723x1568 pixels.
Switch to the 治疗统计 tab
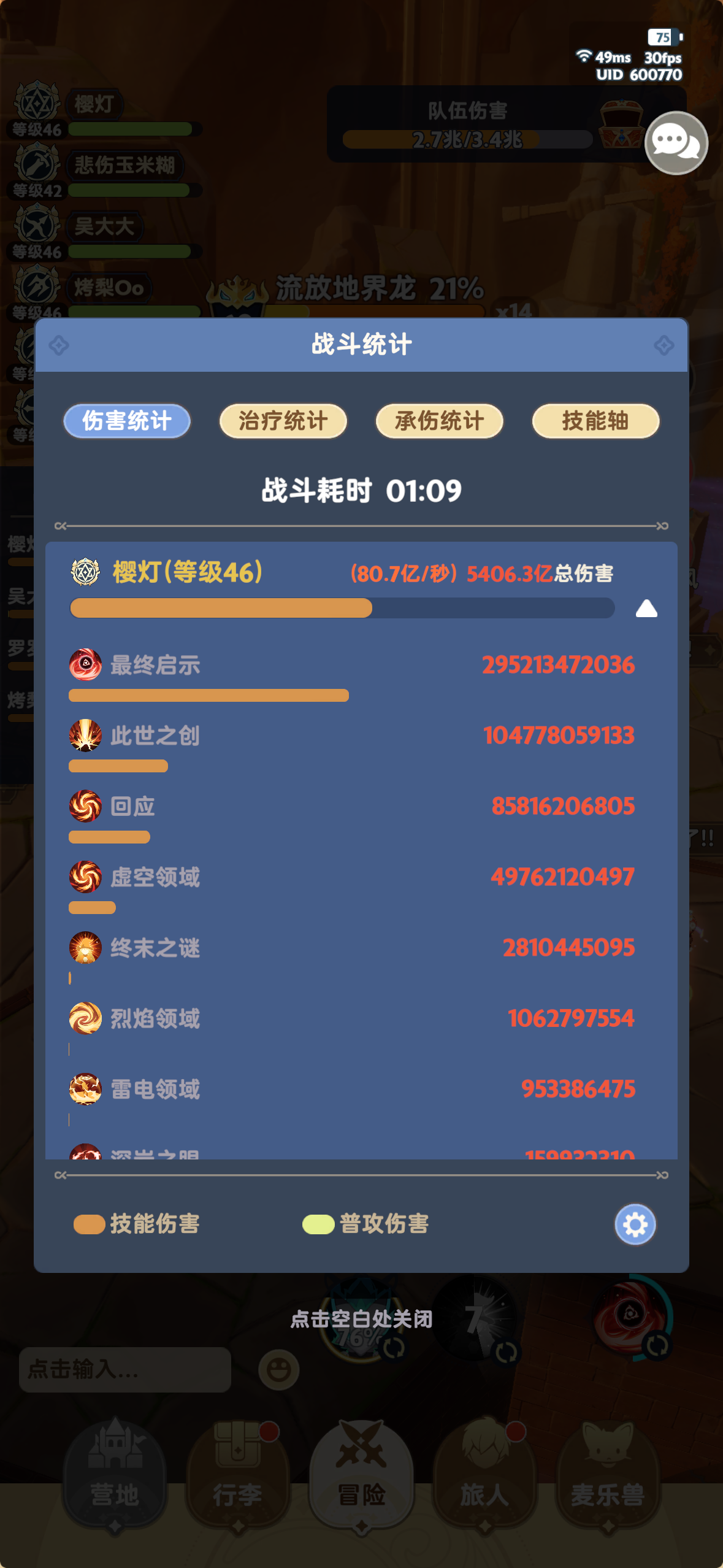(282, 421)
